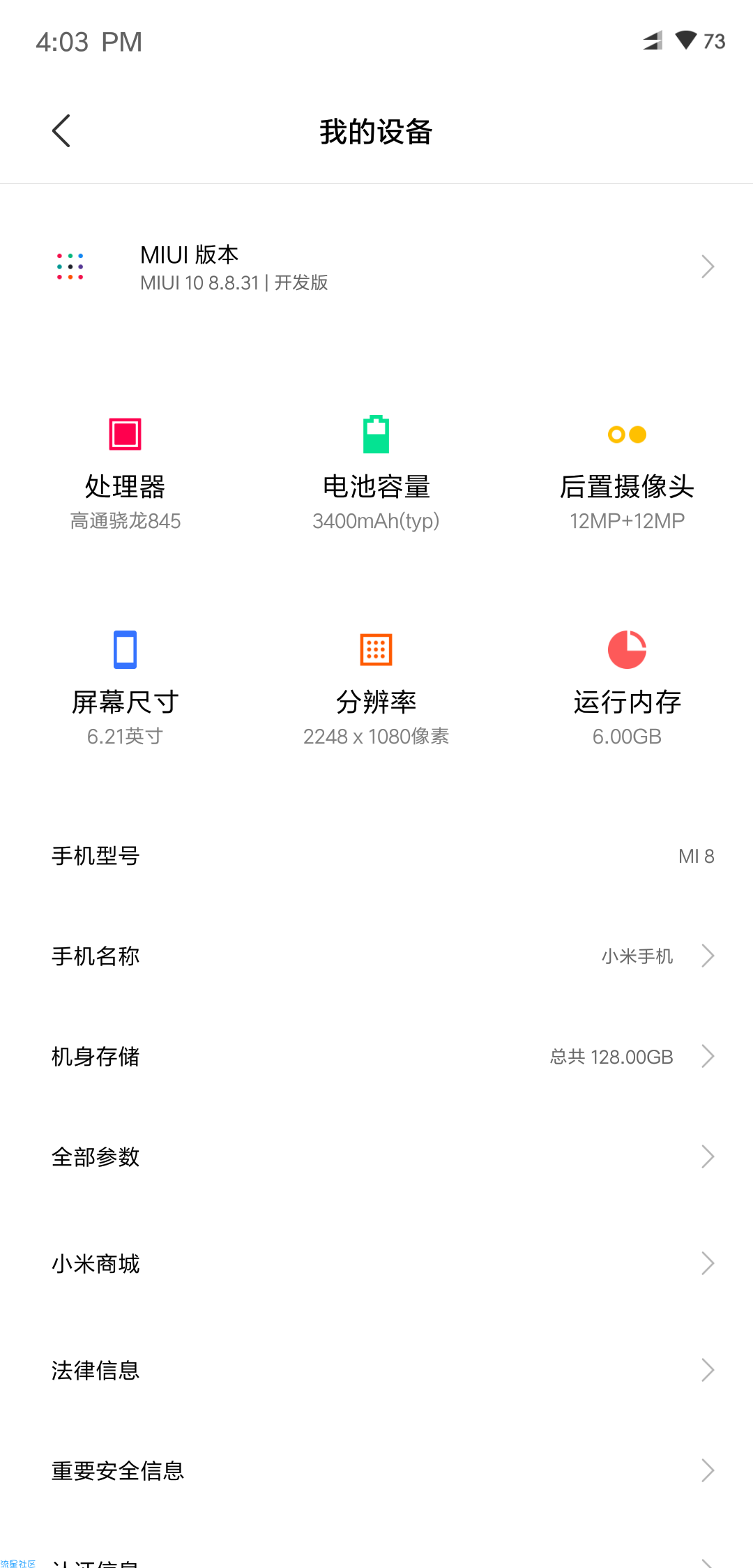This screenshot has width=753, height=1568.
Task: Tap the 手机型号 row showing MI 8
Action: tap(376, 856)
